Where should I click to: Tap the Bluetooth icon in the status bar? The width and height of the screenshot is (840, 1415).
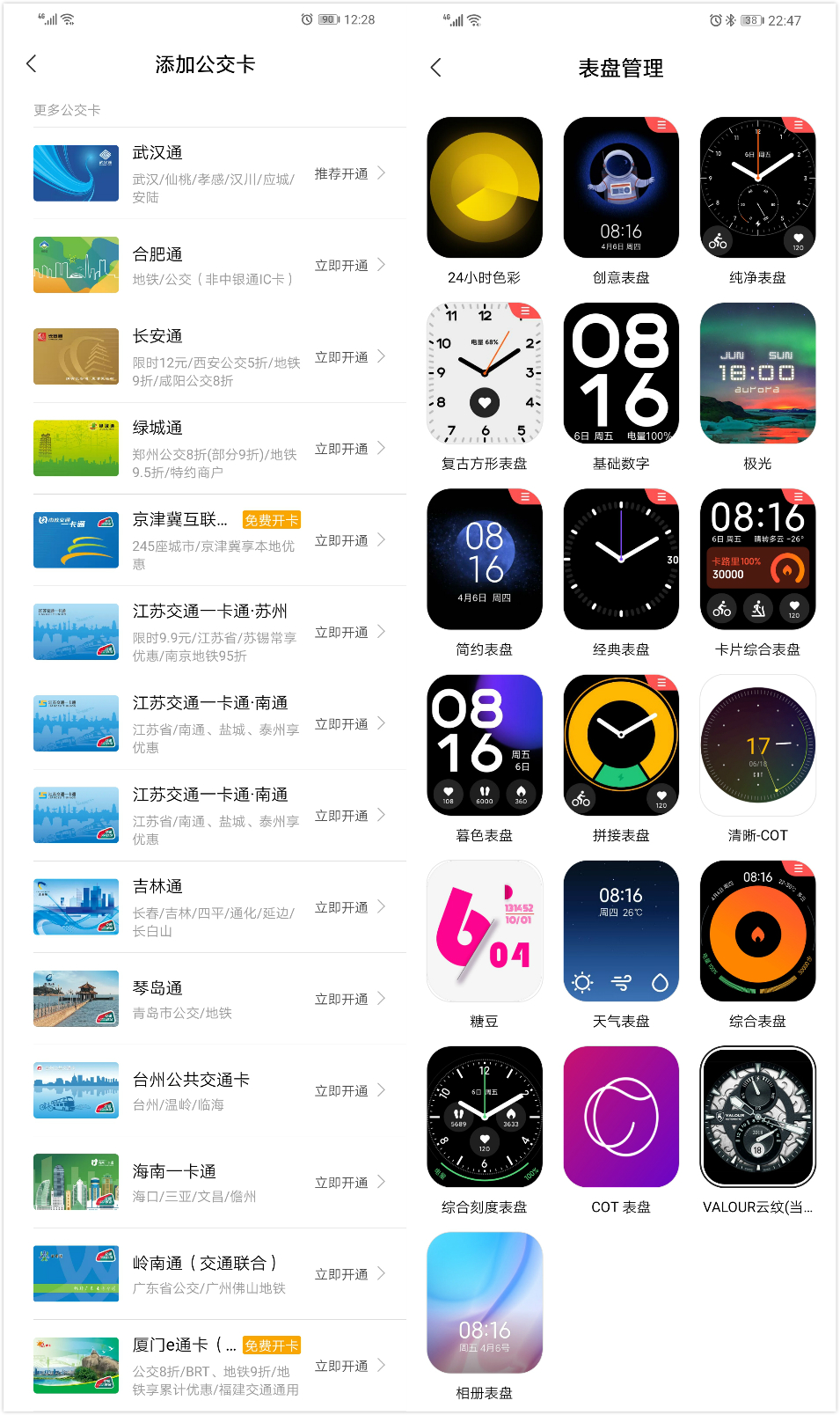tap(732, 19)
